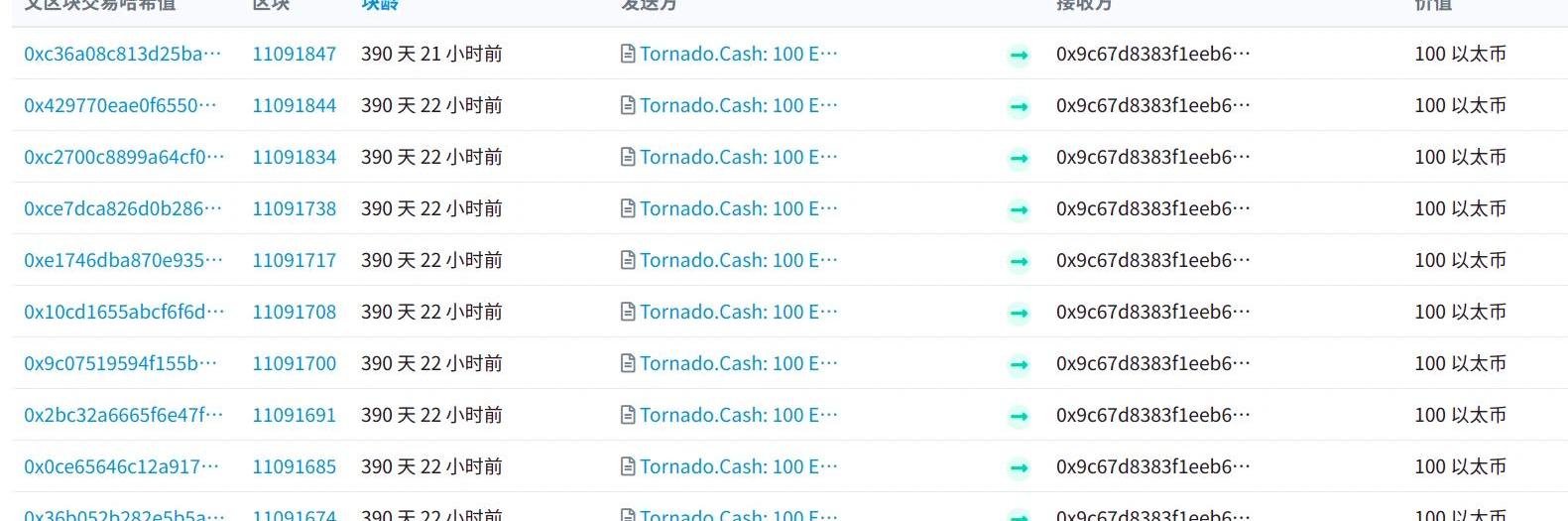Go to block 11091834
The height and width of the screenshot is (521, 1568).
[x=294, y=157]
